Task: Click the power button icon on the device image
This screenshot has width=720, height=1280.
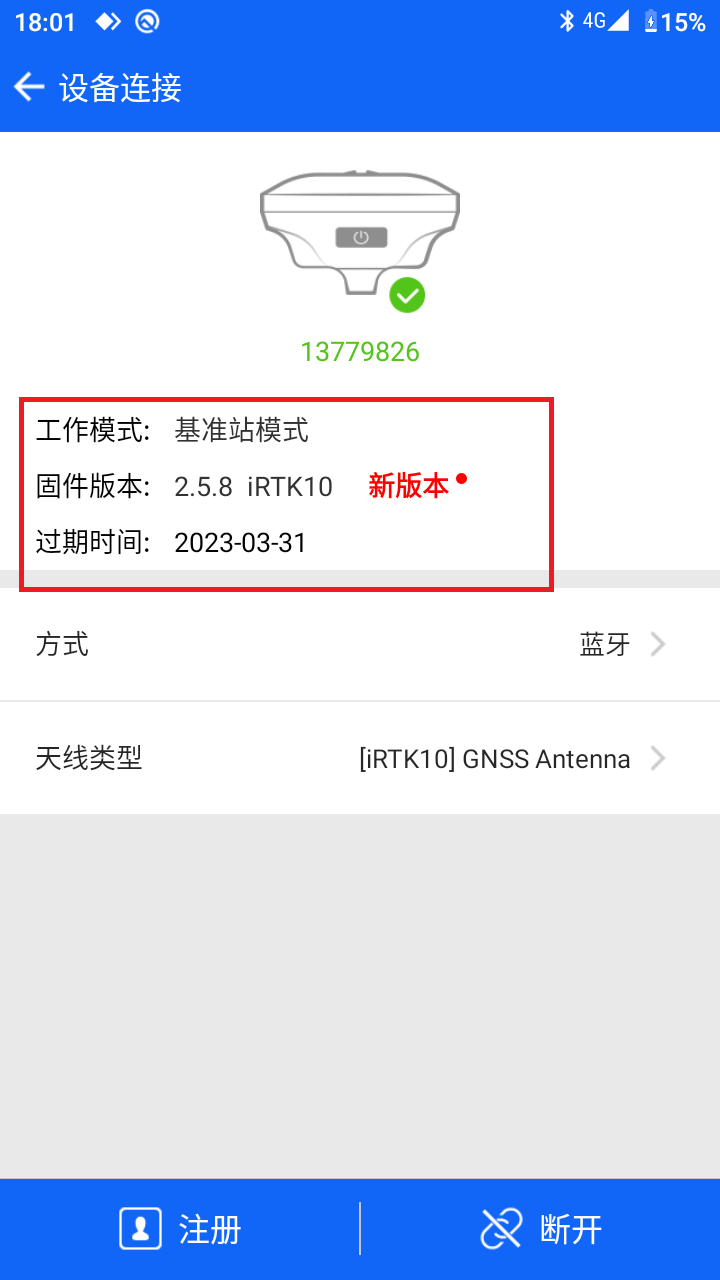Action: [360, 237]
